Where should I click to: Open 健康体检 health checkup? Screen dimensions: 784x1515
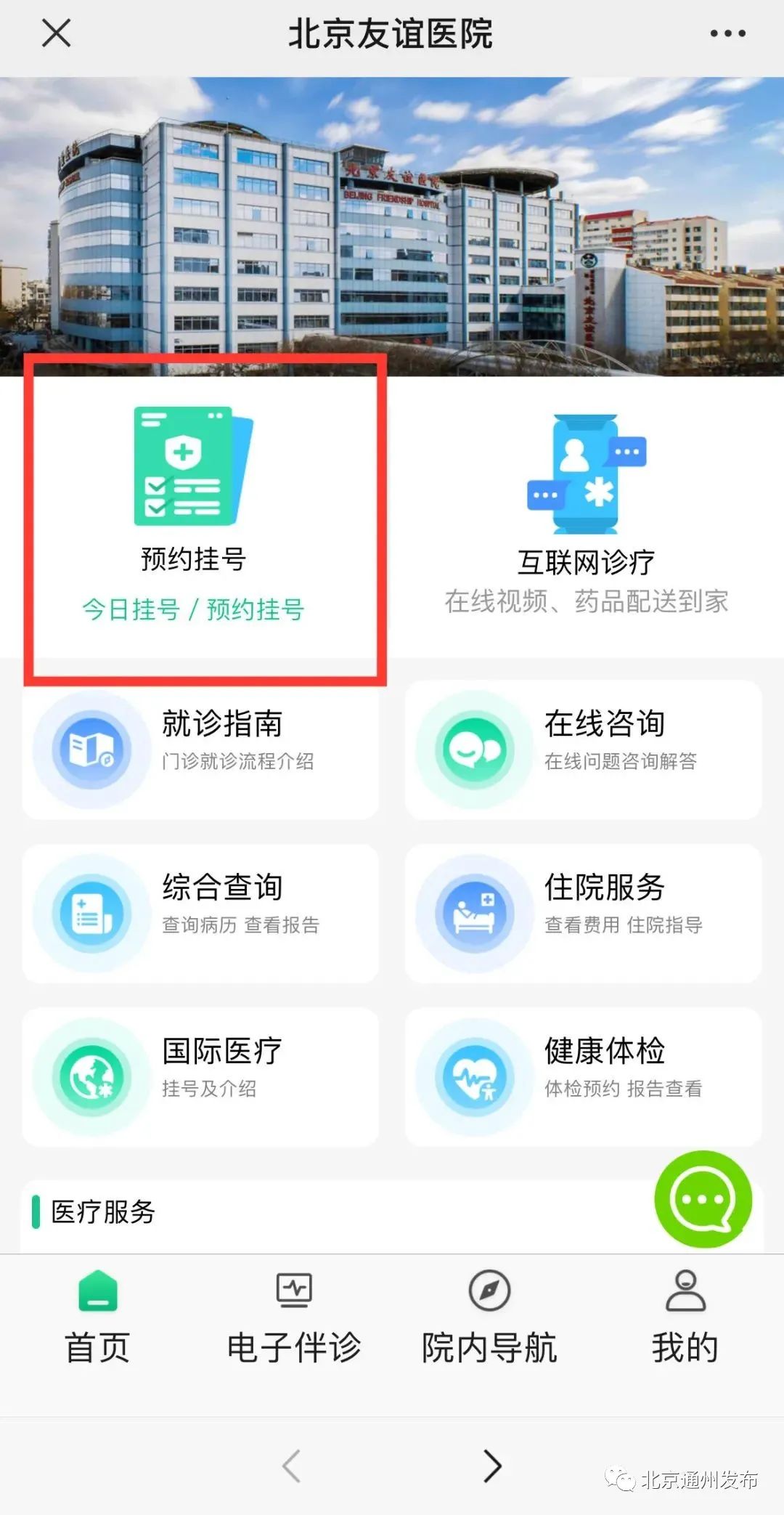click(584, 1076)
